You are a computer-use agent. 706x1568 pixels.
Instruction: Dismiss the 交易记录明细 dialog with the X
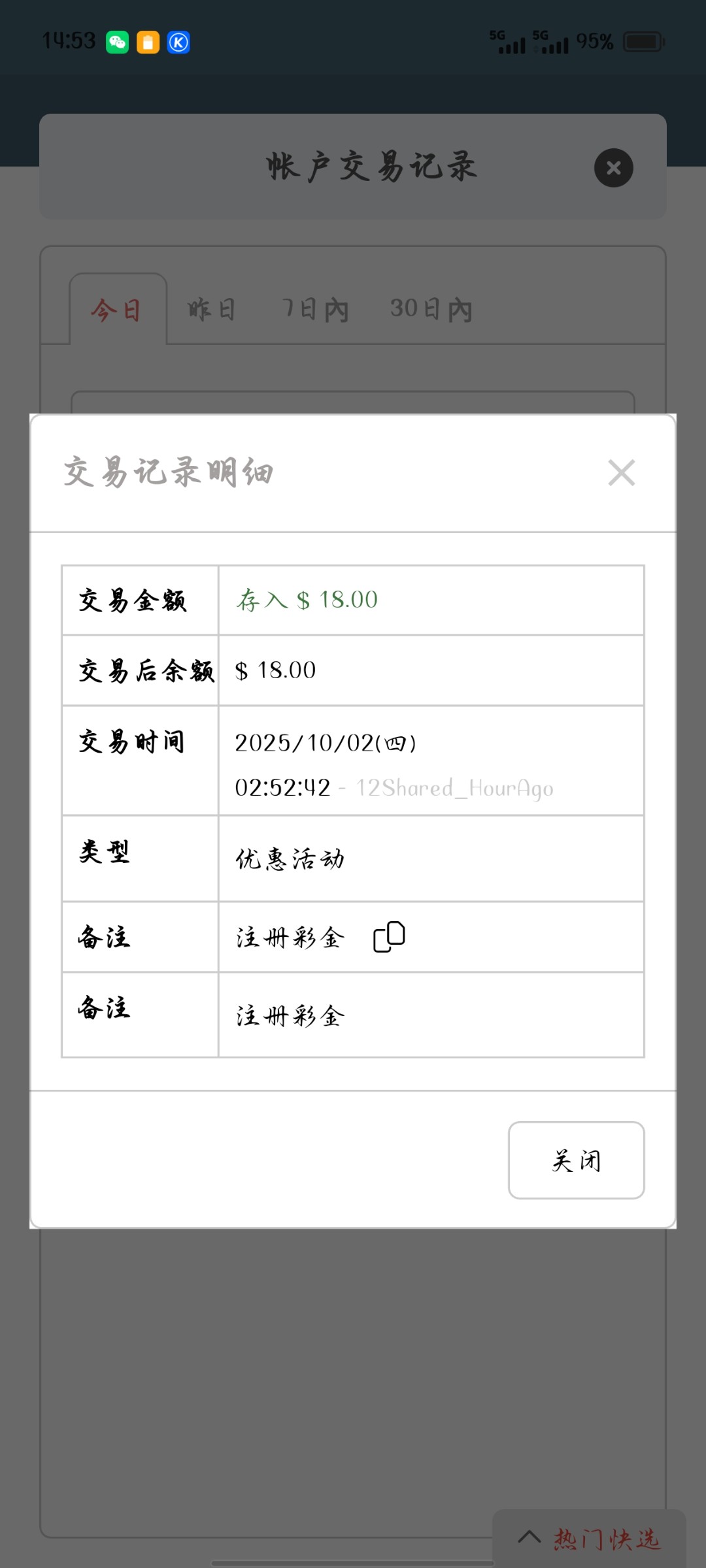tap(621, 472)
